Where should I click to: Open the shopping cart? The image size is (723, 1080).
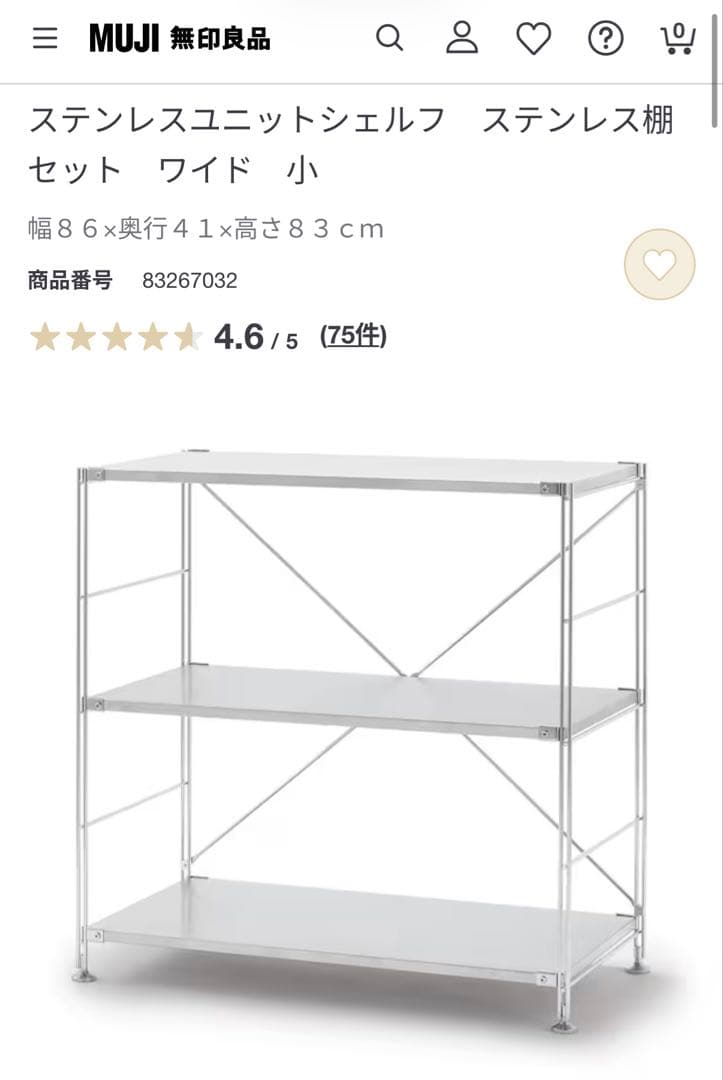tap(677, 39)
